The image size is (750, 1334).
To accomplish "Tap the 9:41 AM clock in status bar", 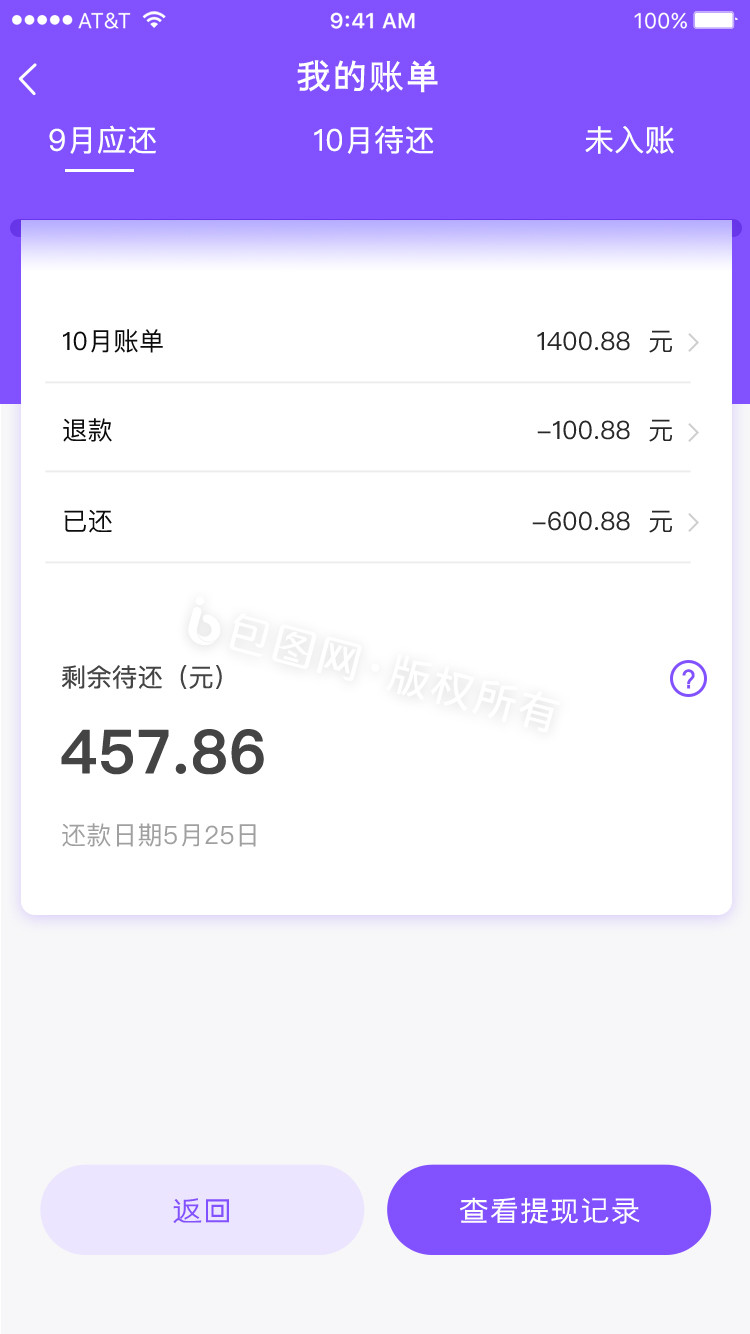I will click(x=372, y=20).
